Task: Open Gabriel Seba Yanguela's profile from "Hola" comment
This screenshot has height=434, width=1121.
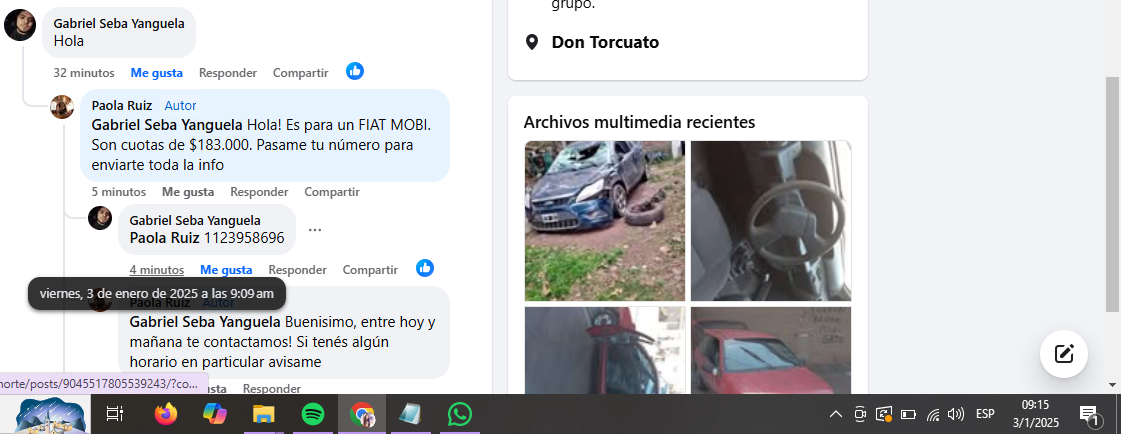Action: click(x=118, y=23)
